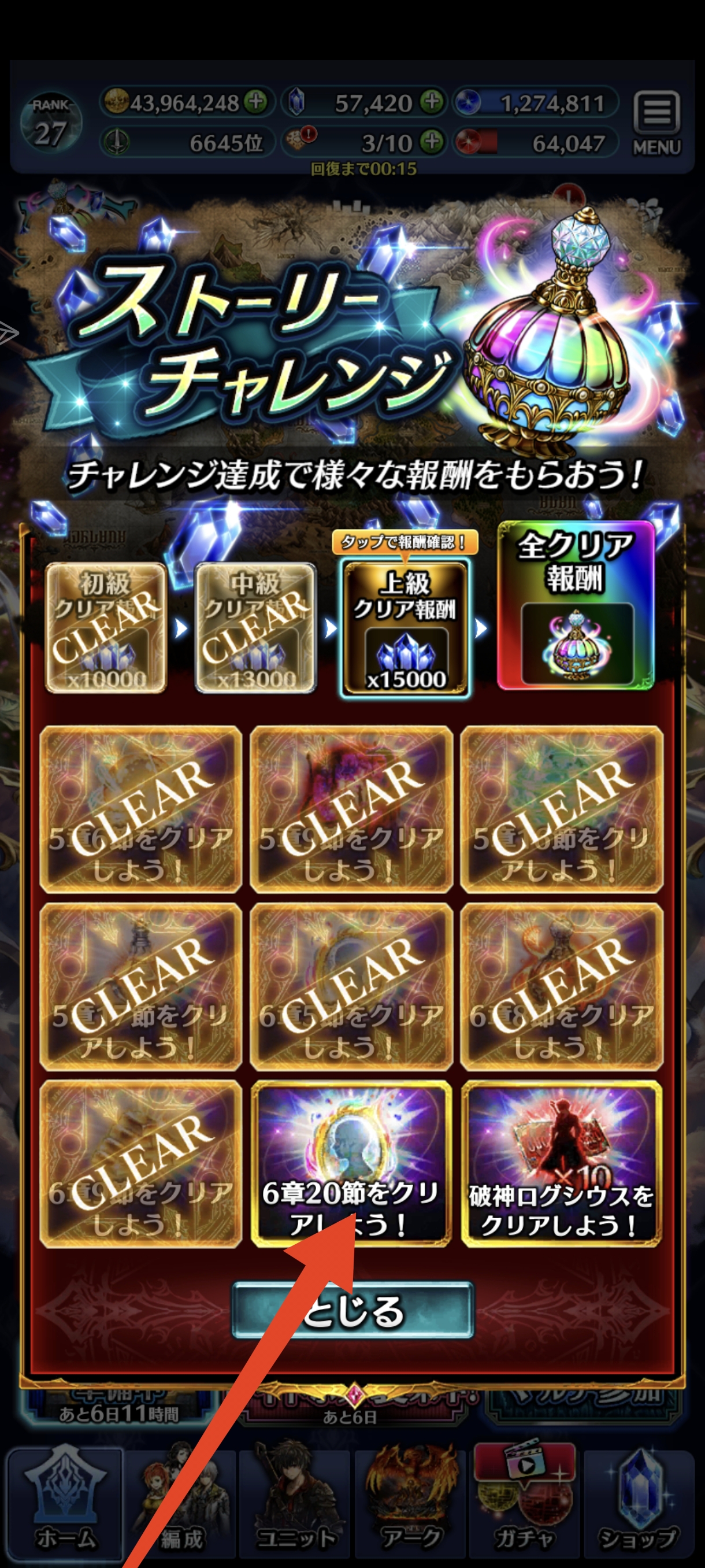Image resolution: width=705 pixels, height=1568 pixels.
Task: Open the 6章20節をクリアしよう challenge tile
Action: pyautogui.click(x=351, y=1164)
